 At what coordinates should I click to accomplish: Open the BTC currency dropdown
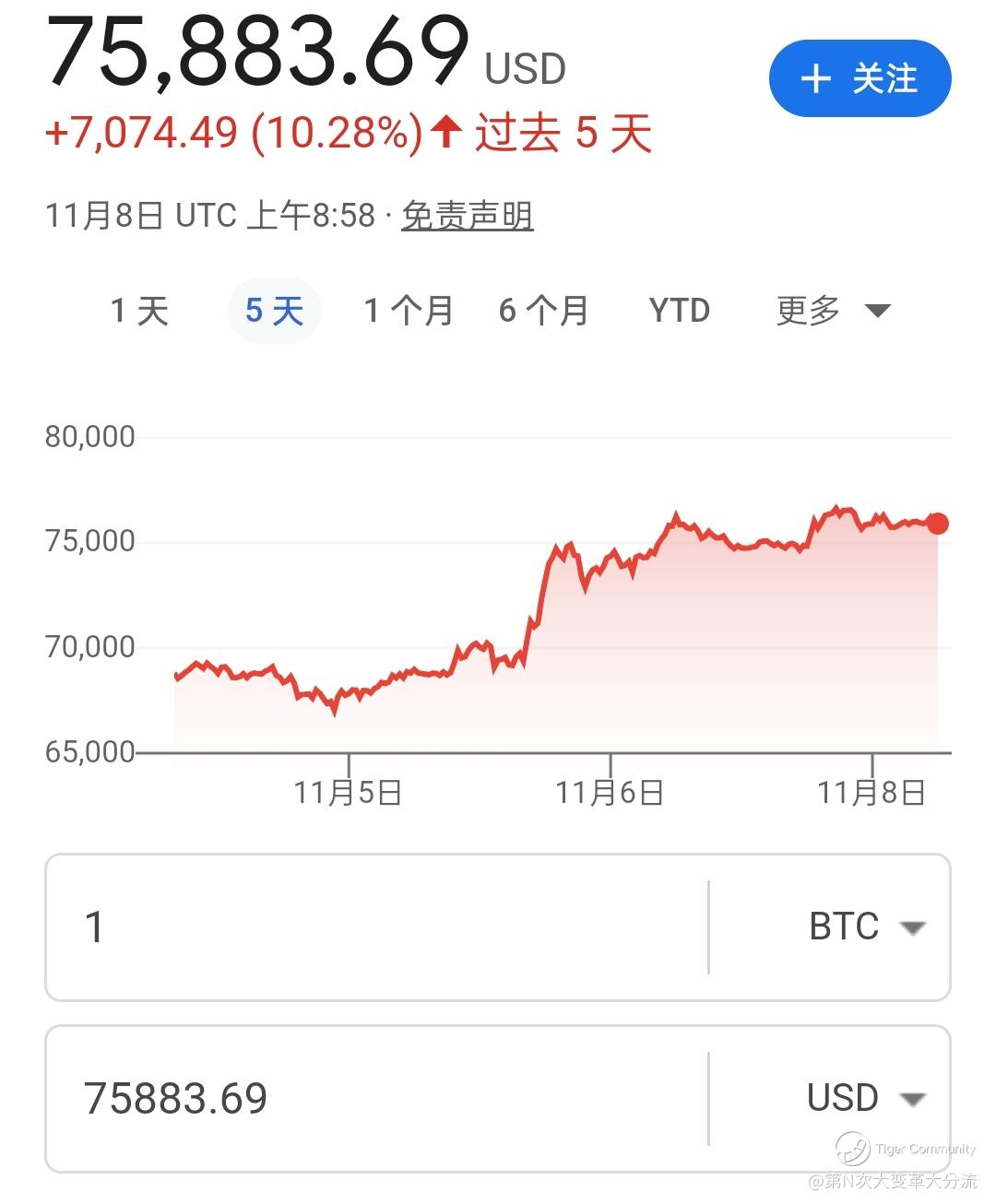click(x=865, y=927)
